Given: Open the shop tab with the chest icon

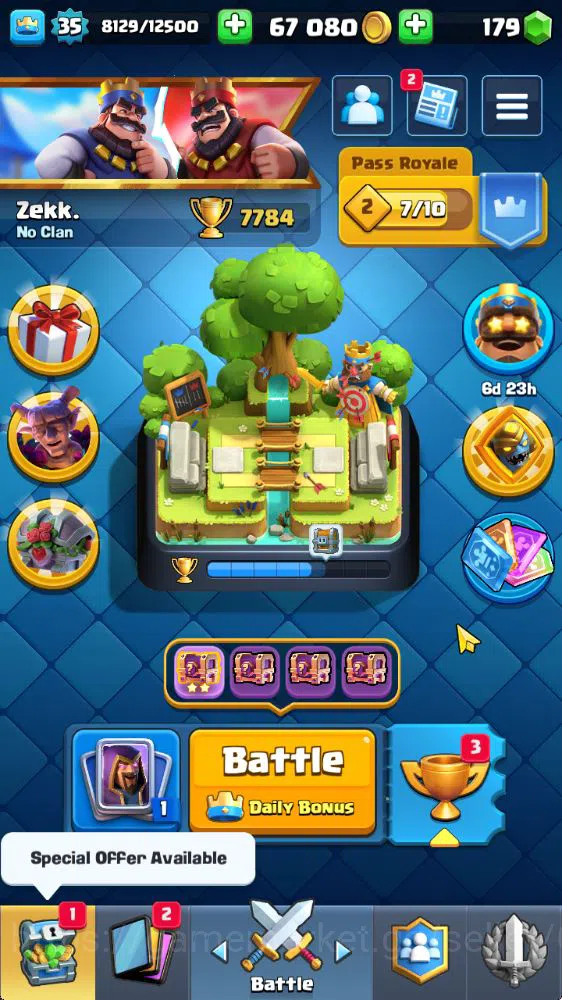Looking at the screenshot, I should coord(47,952).
